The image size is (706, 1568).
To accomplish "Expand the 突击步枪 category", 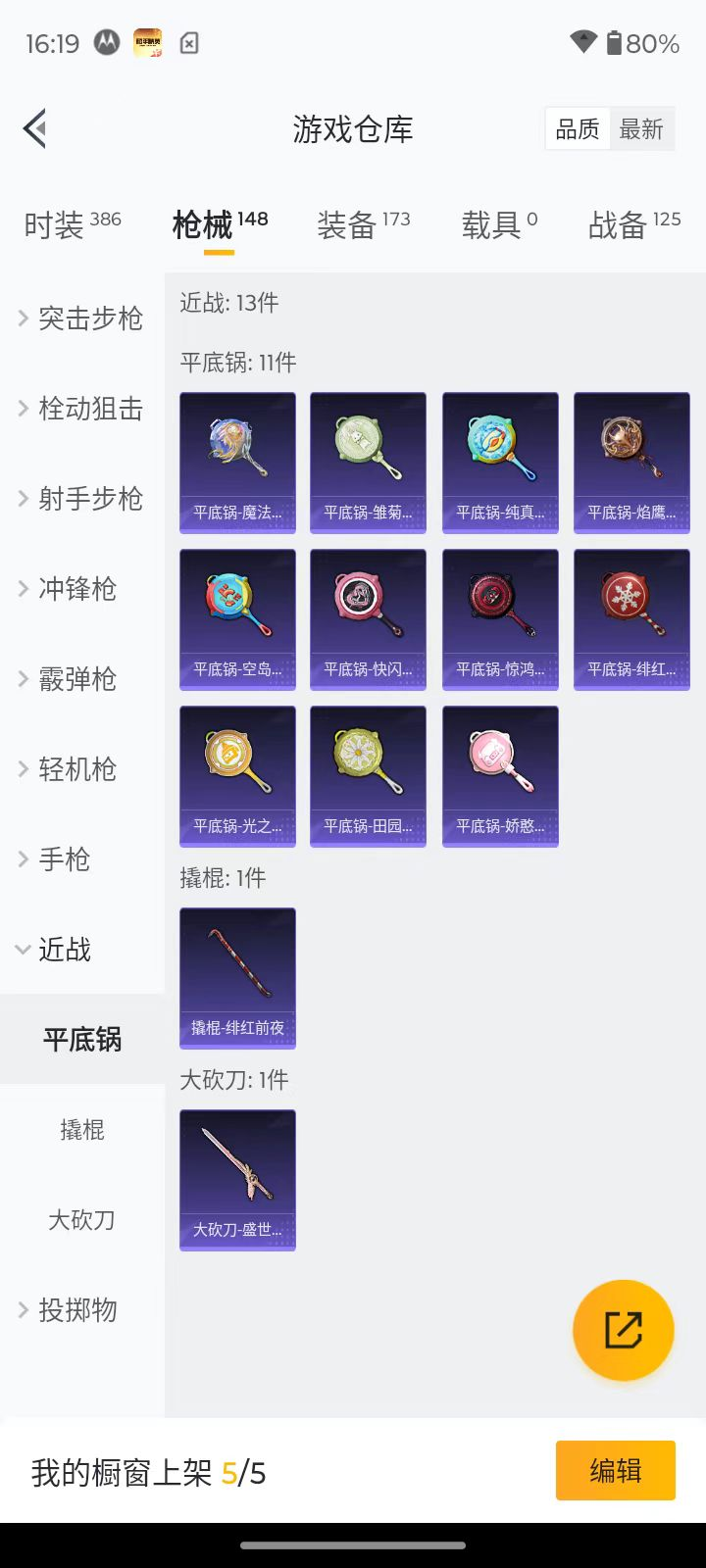I will tap(82, 318).
